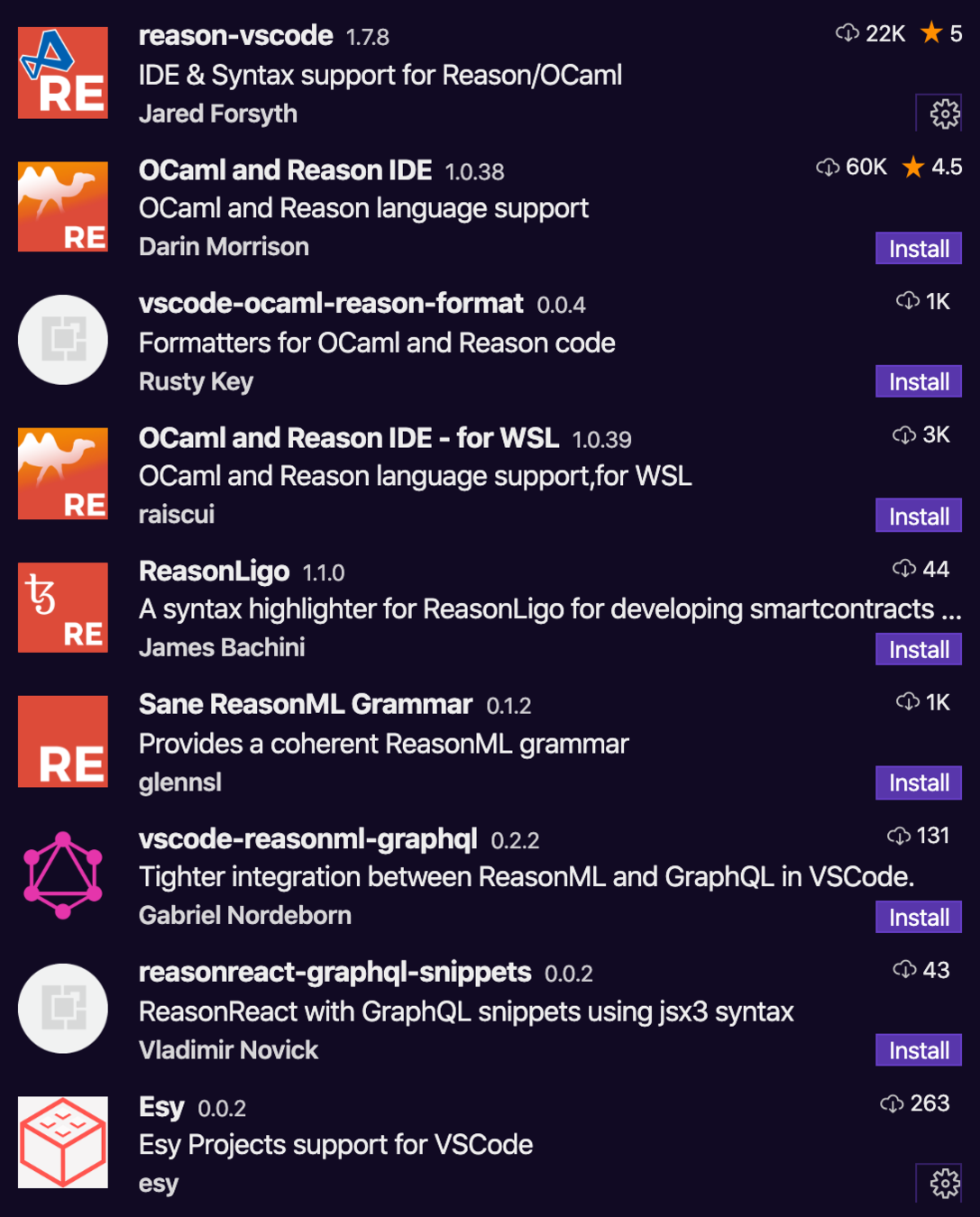Open vscode-ocaml-reason-format details page
Viewport: 980px width, 1217px height.
point(331,304)
